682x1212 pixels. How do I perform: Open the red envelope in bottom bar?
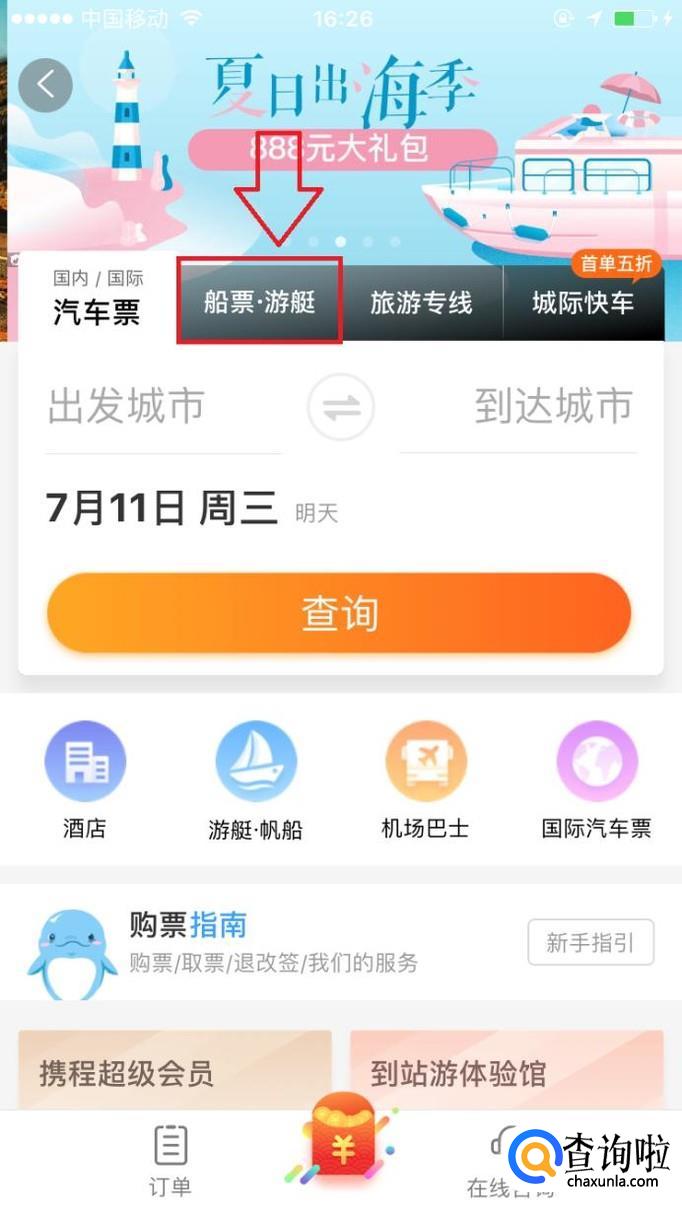tap(343, 1148)
